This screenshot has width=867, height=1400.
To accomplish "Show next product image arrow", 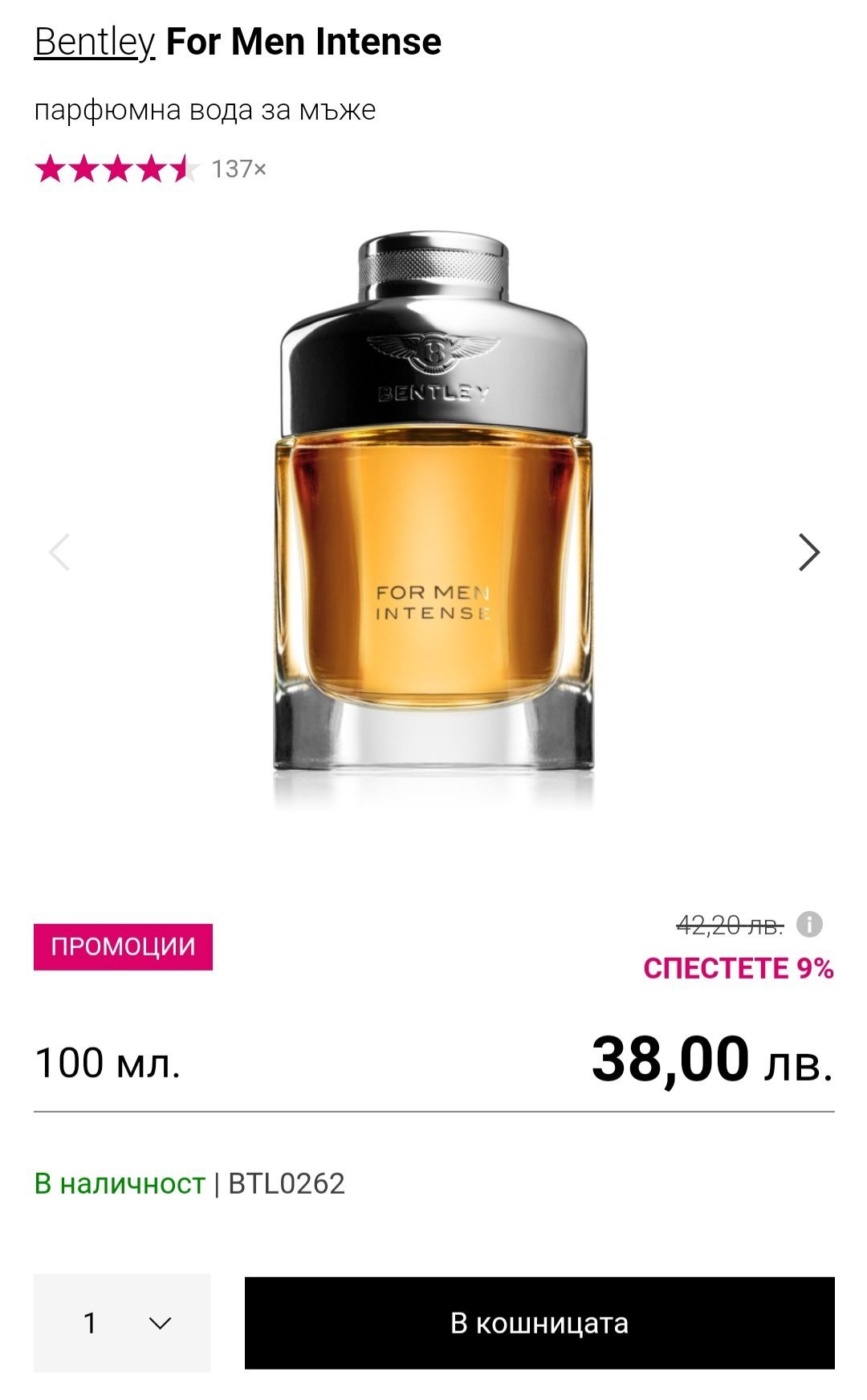I will (808, 552).
